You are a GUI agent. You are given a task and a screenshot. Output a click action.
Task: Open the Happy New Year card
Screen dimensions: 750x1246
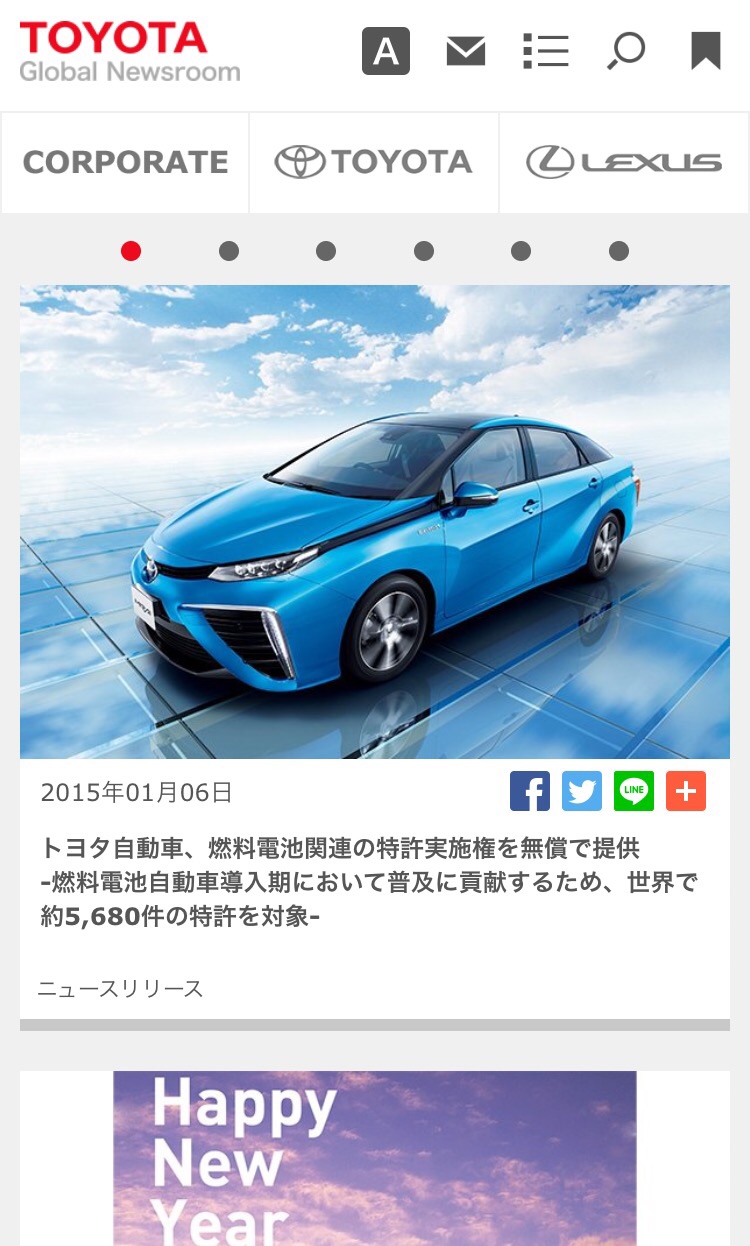pos(375,1158)
